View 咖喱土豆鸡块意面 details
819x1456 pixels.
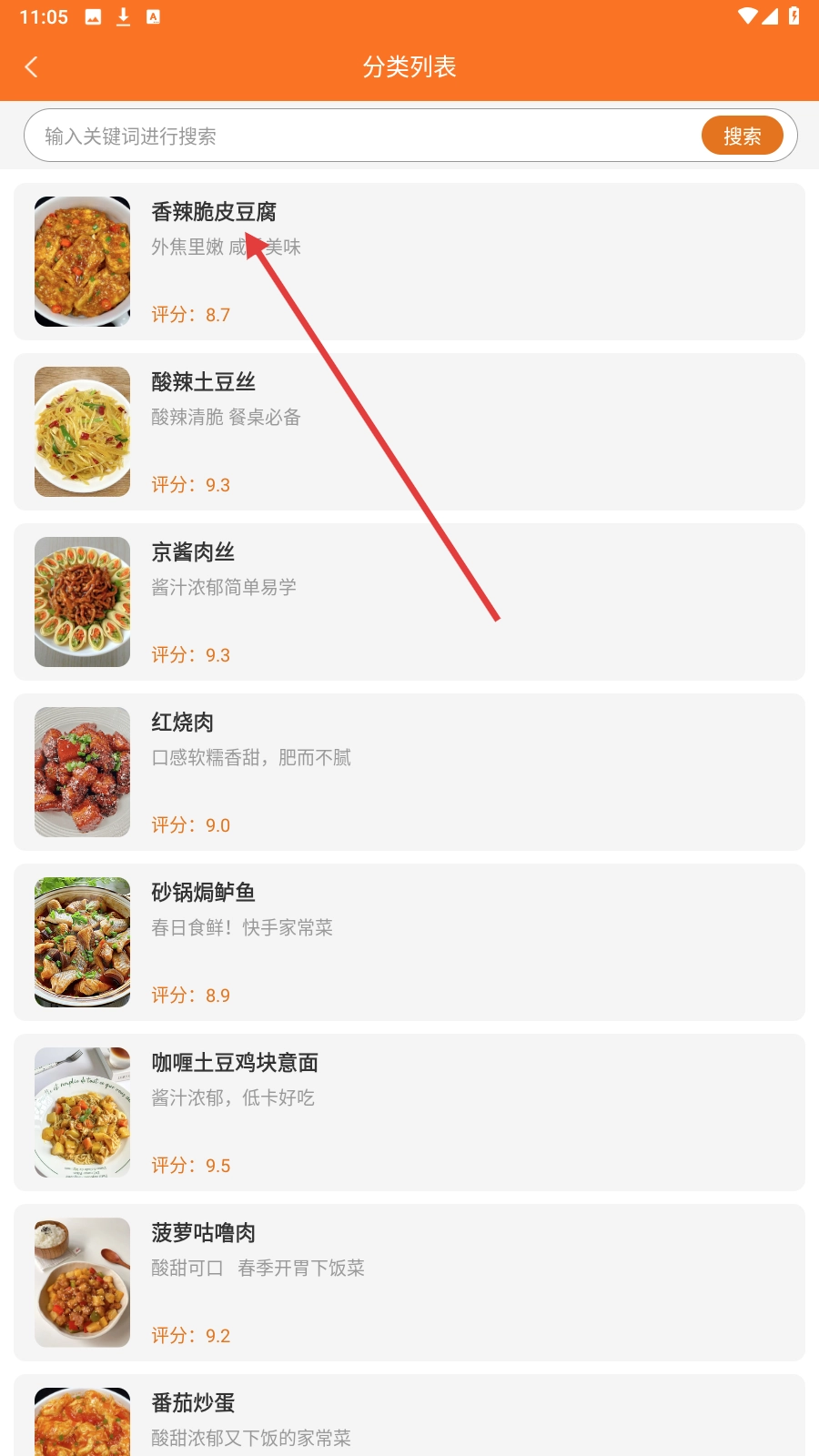pyautogui.click(x=409, y=1112)
